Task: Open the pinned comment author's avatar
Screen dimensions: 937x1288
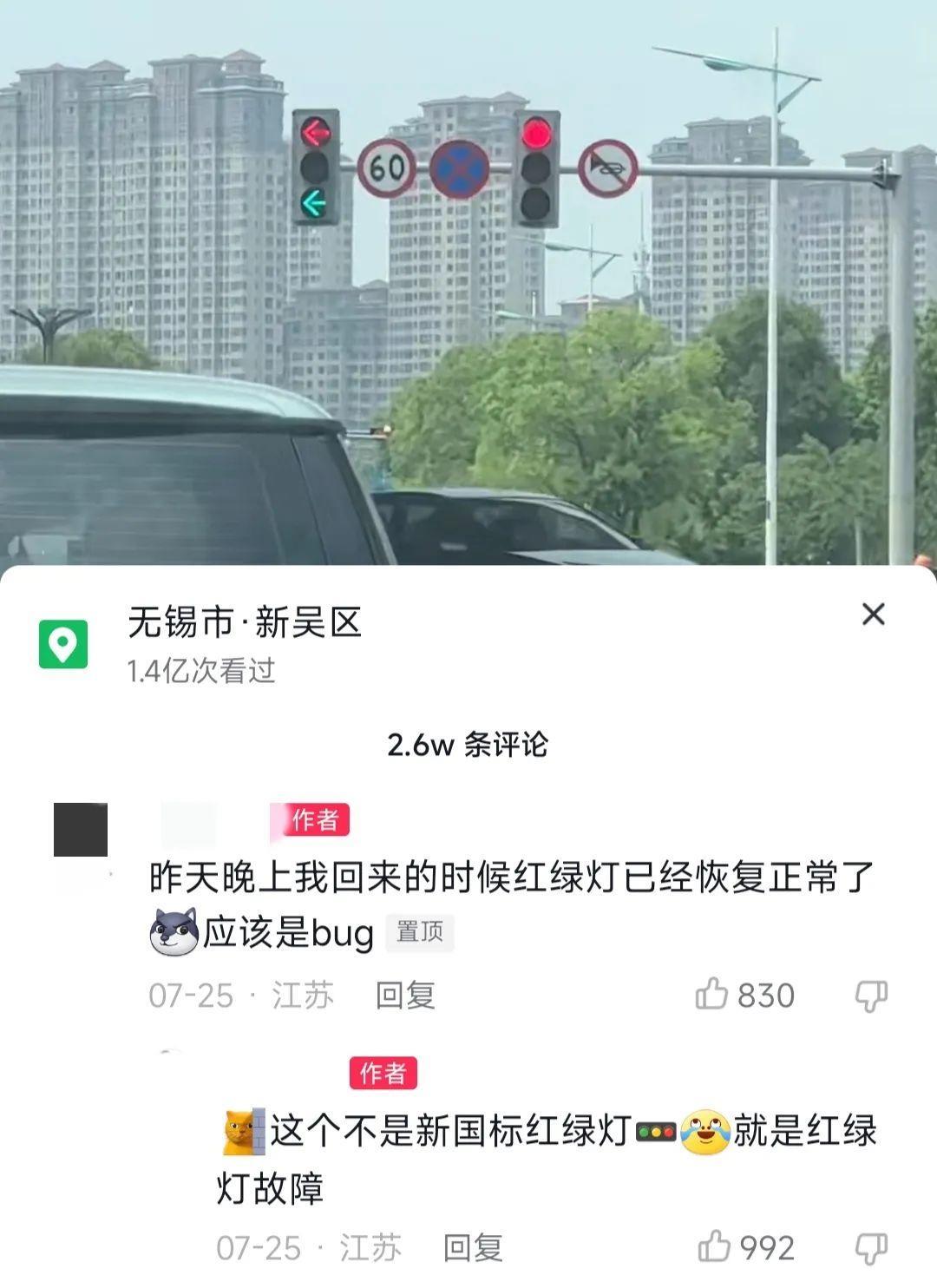Action: coord(81,830)
